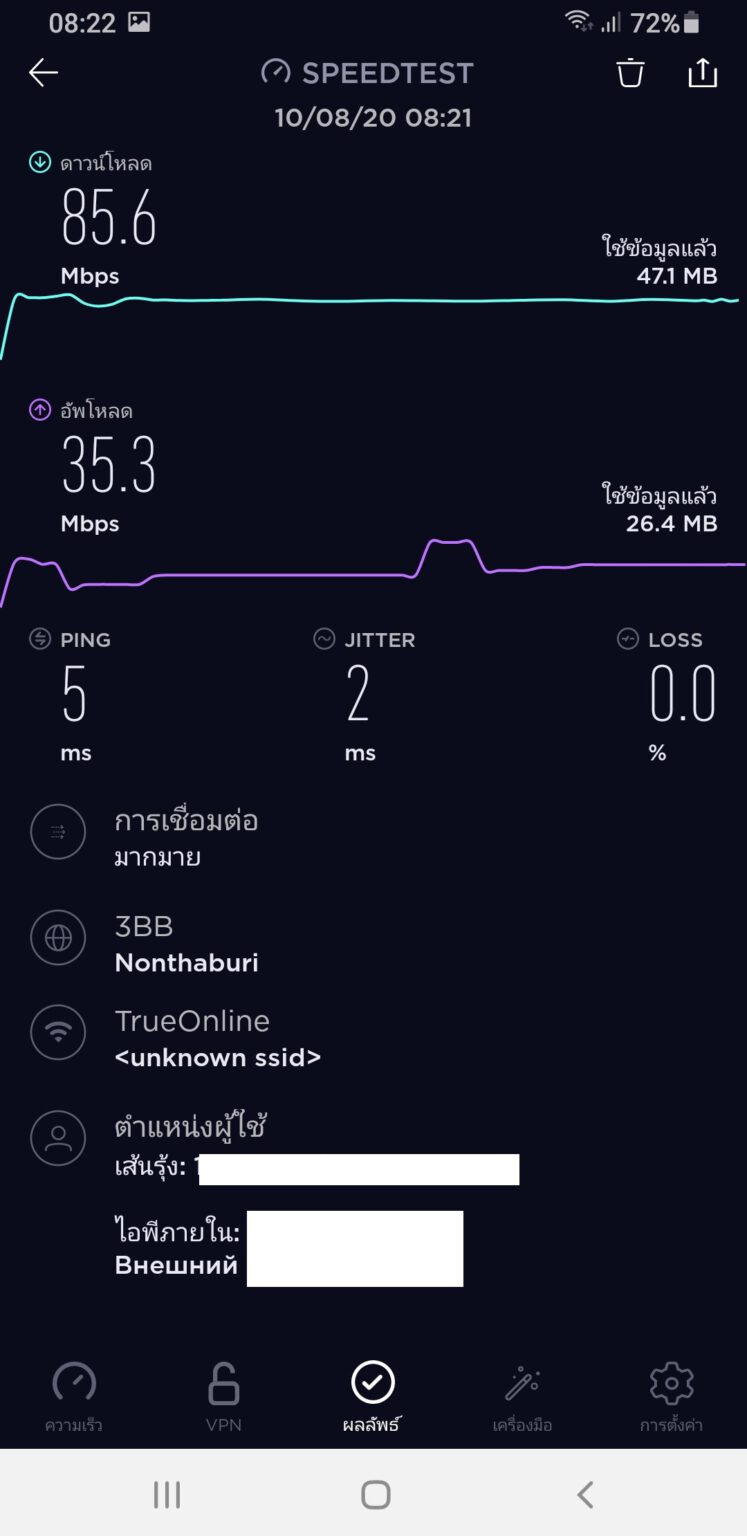This screenshot has width=747, height=1536.
Task: Open the share icon to export results
Action: pos(703,72)
